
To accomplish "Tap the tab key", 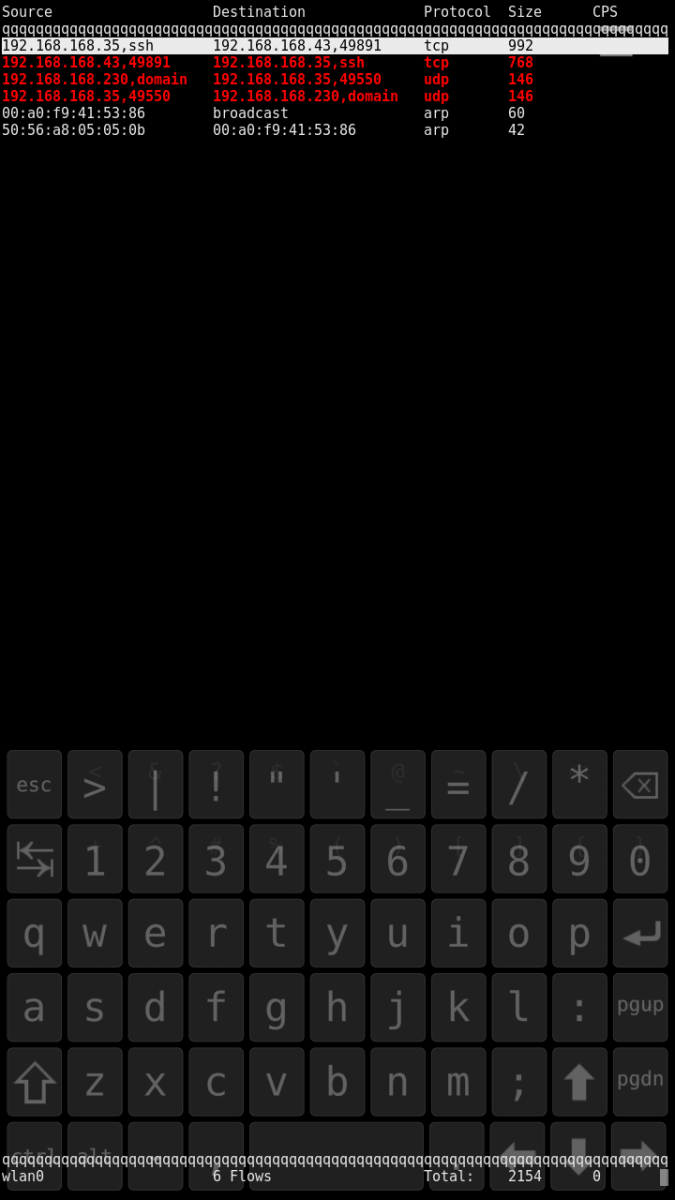I will pyautogui.click(x=34, y=859).
